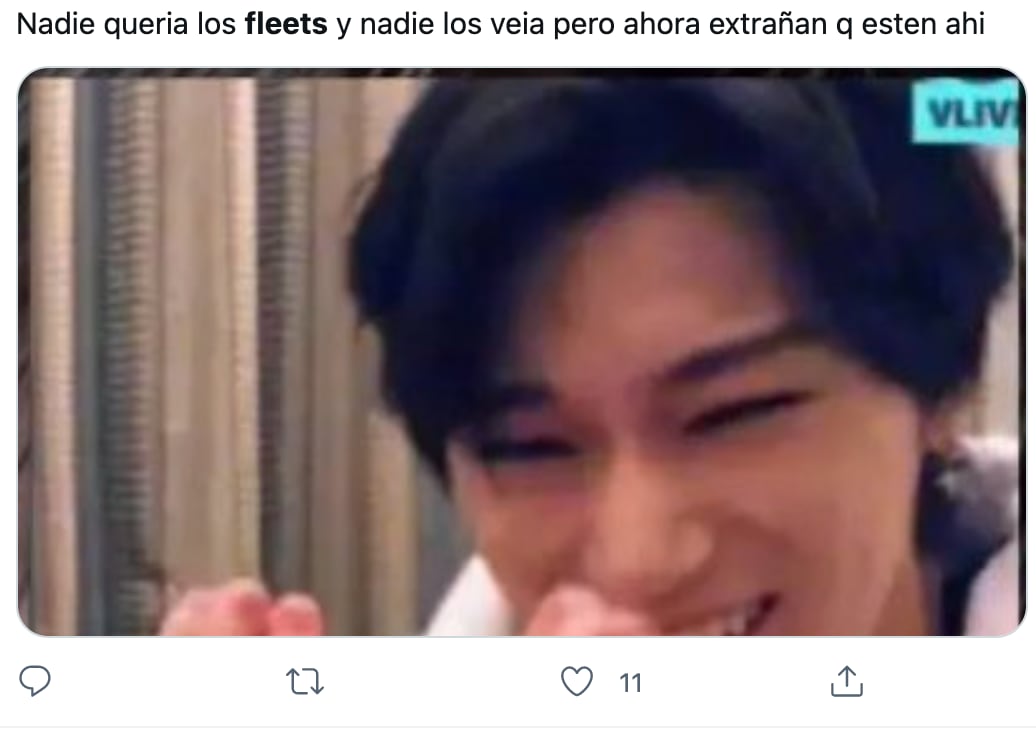1036x734 pixels.
Task: Like the tweet with 11 likes
Action: pyautogui.click(x=576, y=682)
